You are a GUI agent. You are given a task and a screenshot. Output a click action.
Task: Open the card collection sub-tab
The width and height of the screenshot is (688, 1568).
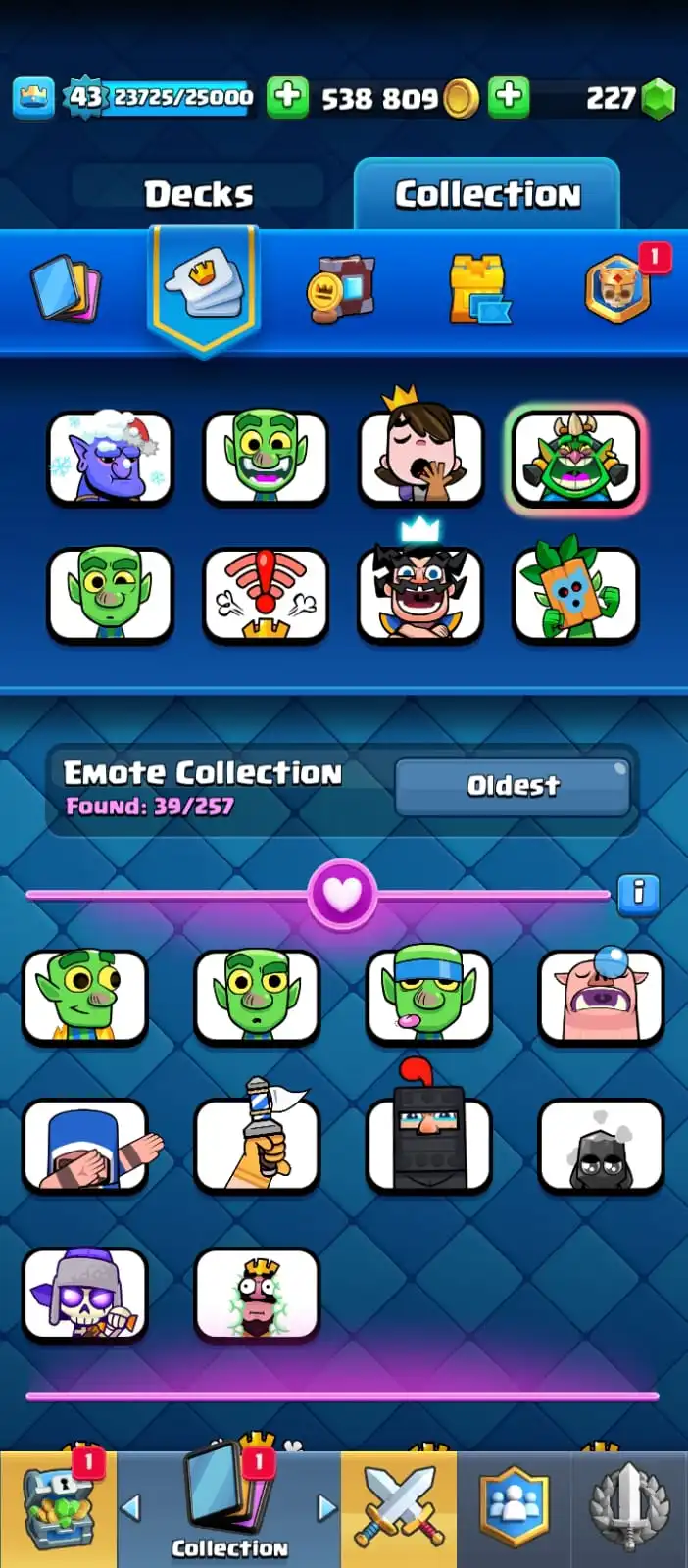click(x=65, y=290)
